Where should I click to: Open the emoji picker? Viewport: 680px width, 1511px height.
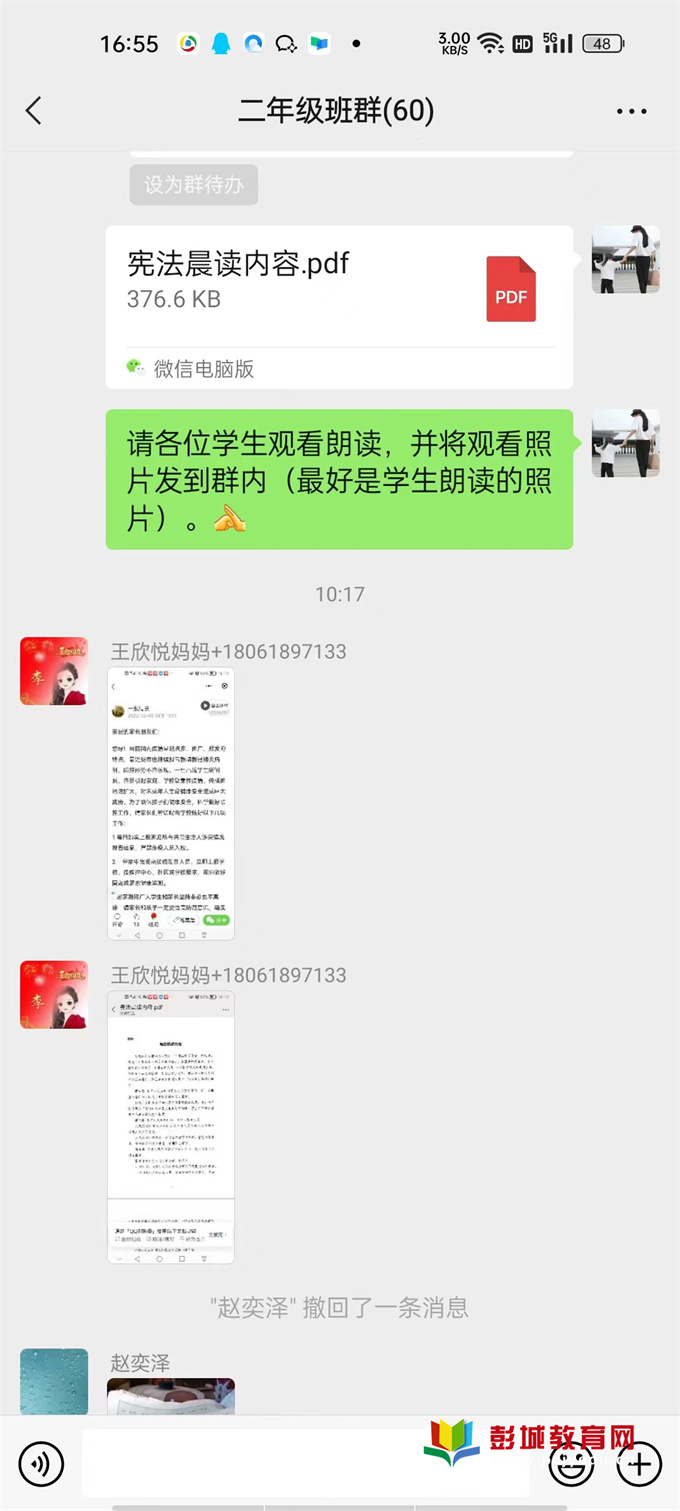click(571, 1466)
